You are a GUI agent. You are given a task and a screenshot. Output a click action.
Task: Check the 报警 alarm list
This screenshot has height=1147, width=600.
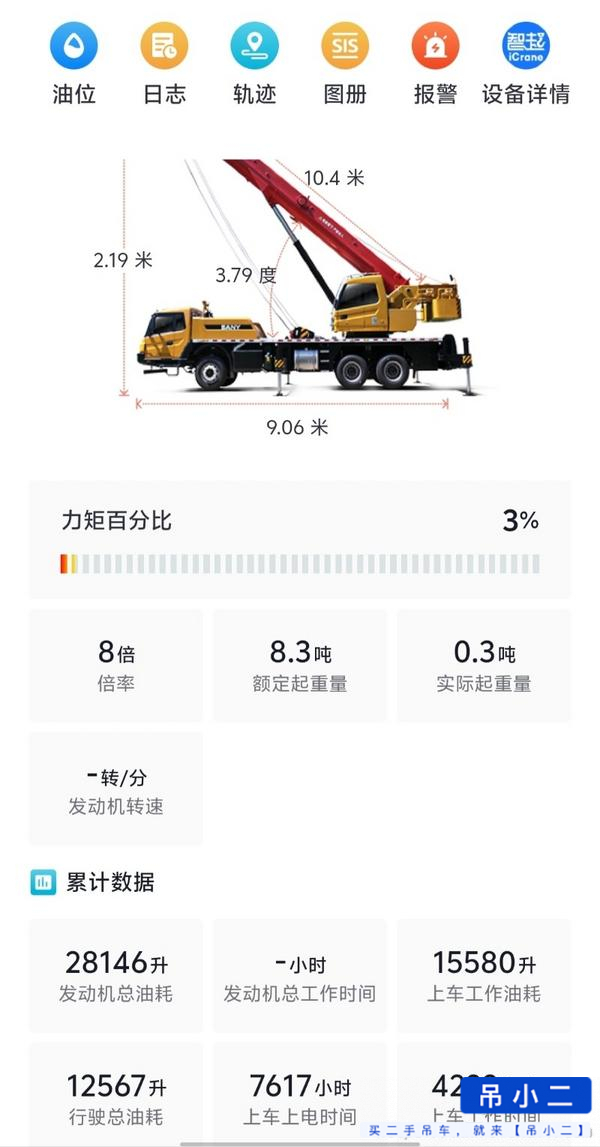tap(435, 47)
